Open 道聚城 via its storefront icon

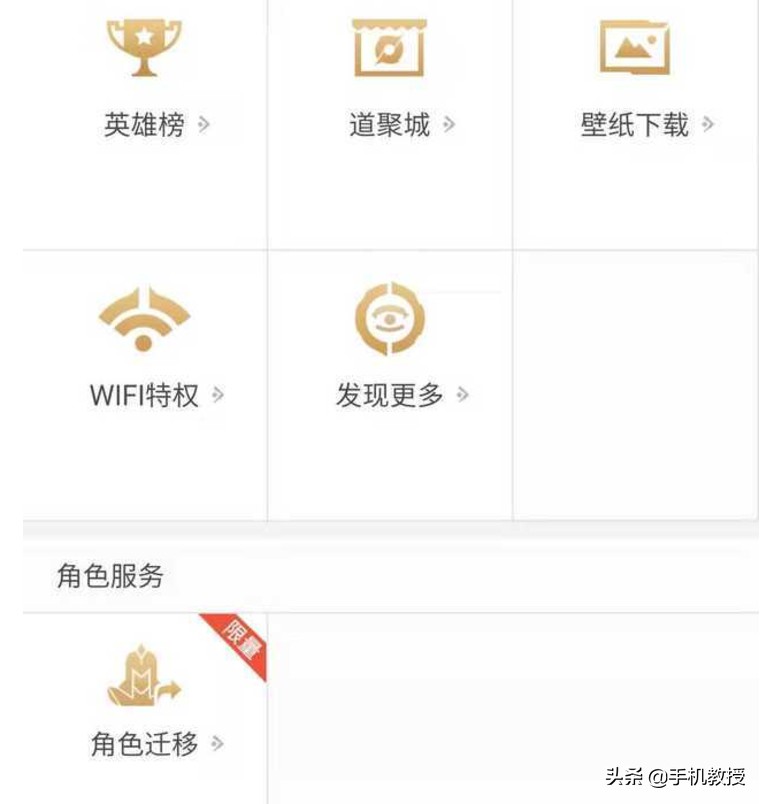[x=388, y=48]
